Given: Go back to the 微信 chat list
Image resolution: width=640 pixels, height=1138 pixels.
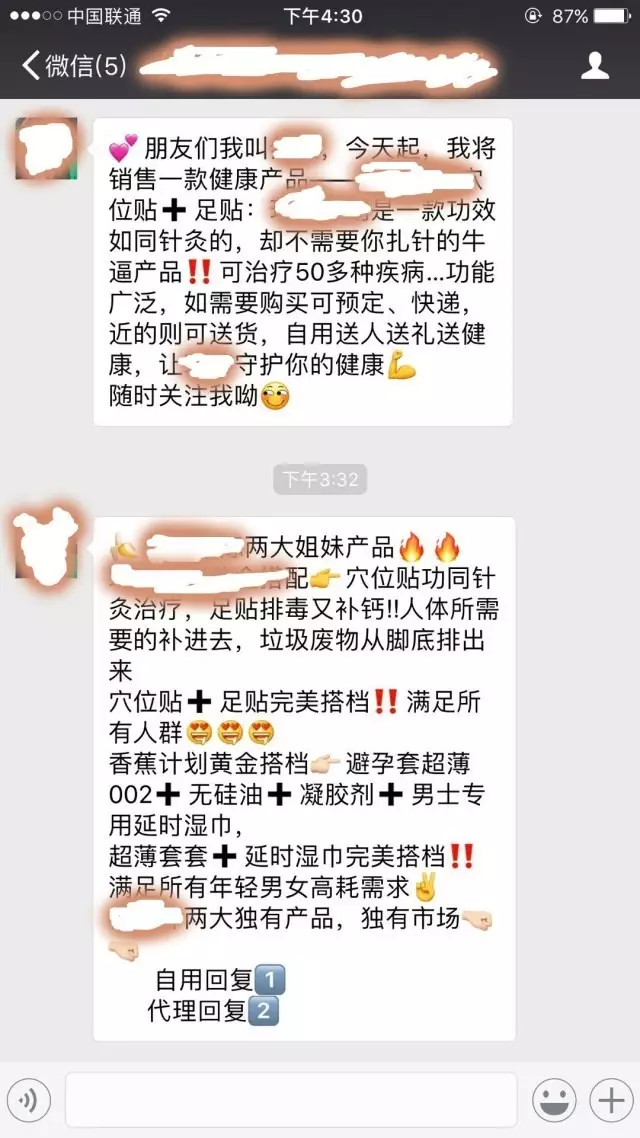Looking at the screenshot, I should (x=72, y=67).
